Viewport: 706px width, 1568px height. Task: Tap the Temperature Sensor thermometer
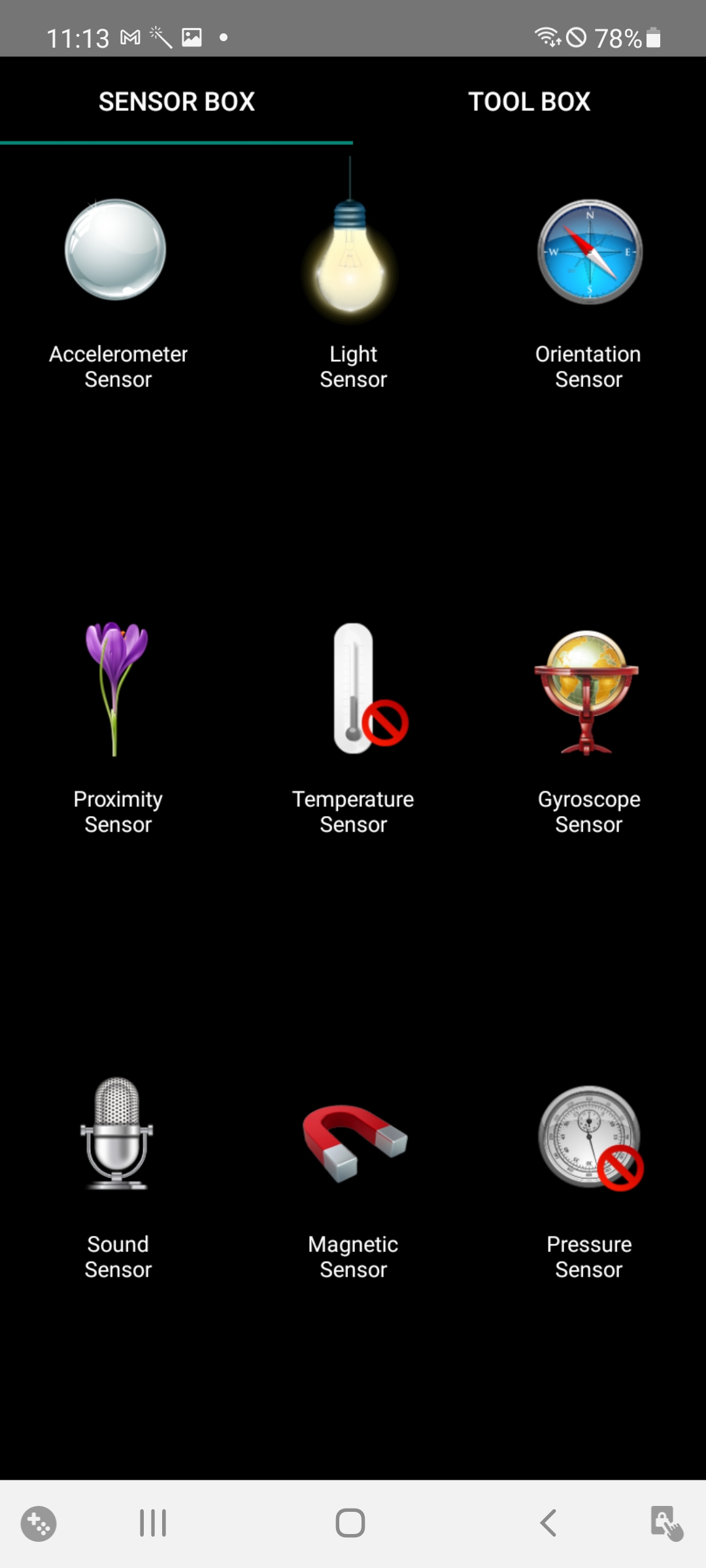[369, 688]
